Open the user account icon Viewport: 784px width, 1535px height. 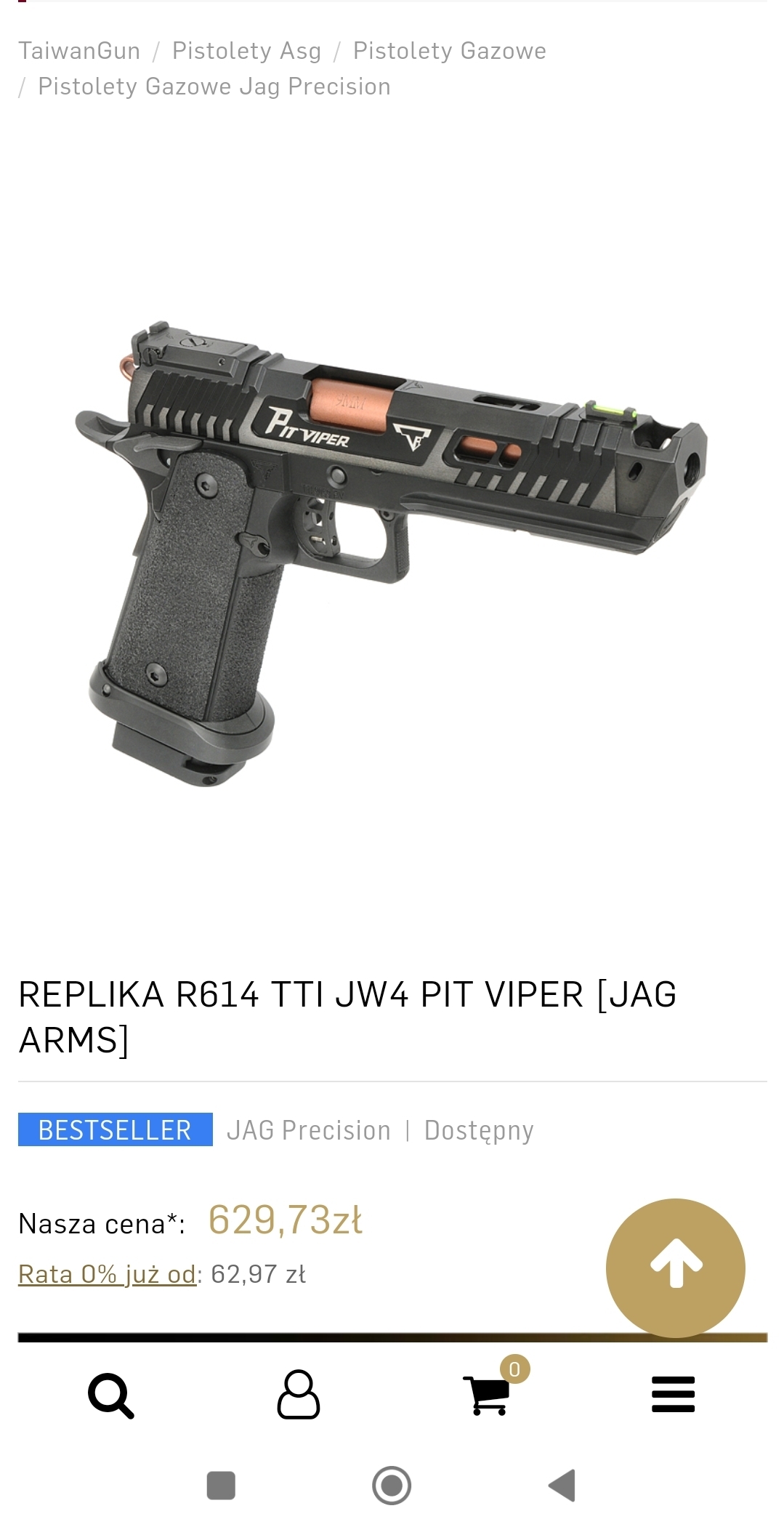pos(298,1395)
